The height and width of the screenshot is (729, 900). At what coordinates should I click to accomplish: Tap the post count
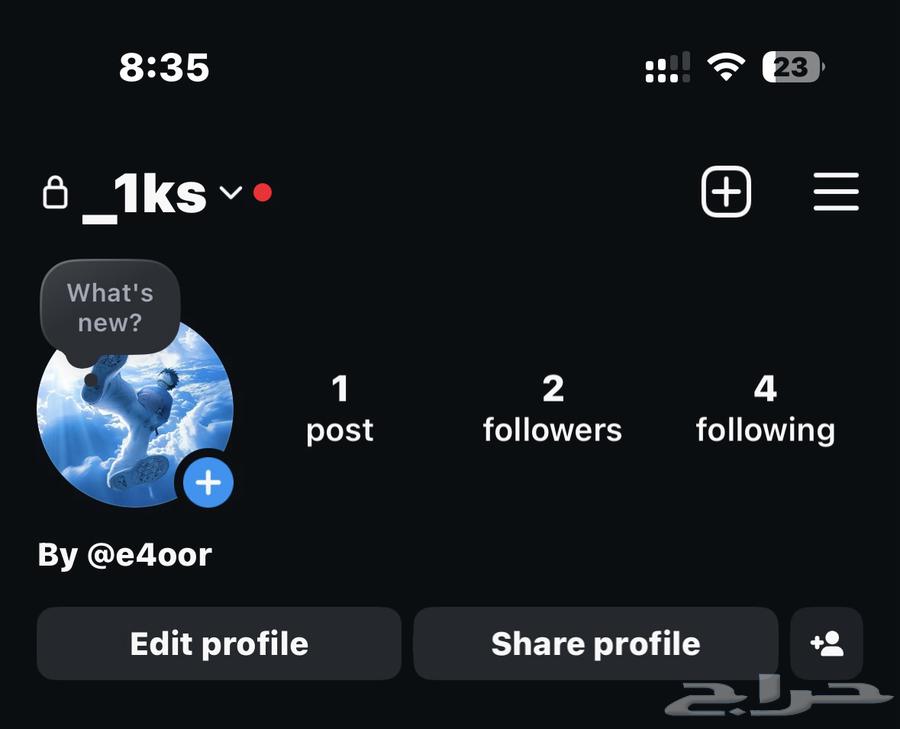point(340,409)
